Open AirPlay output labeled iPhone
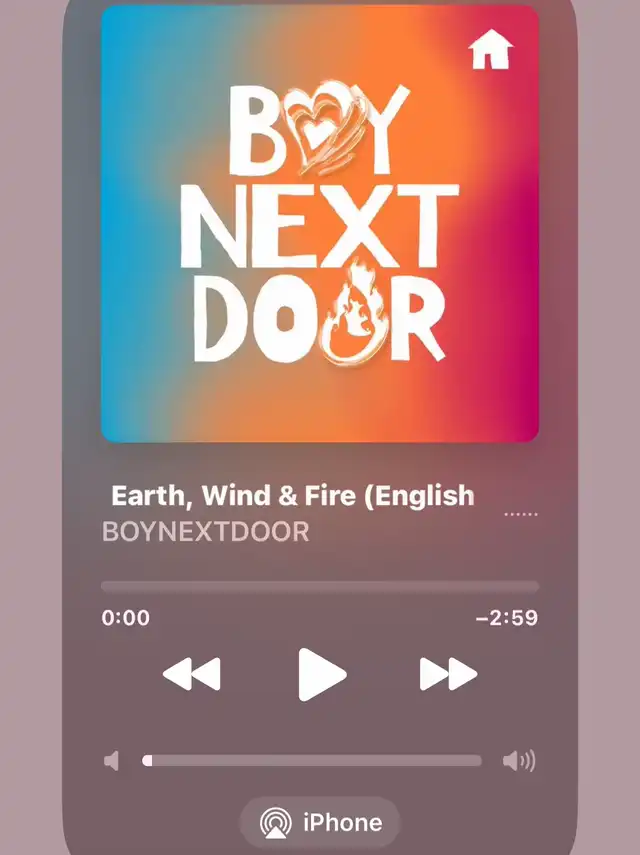This screenshot has width=640, height=855. 320,823
